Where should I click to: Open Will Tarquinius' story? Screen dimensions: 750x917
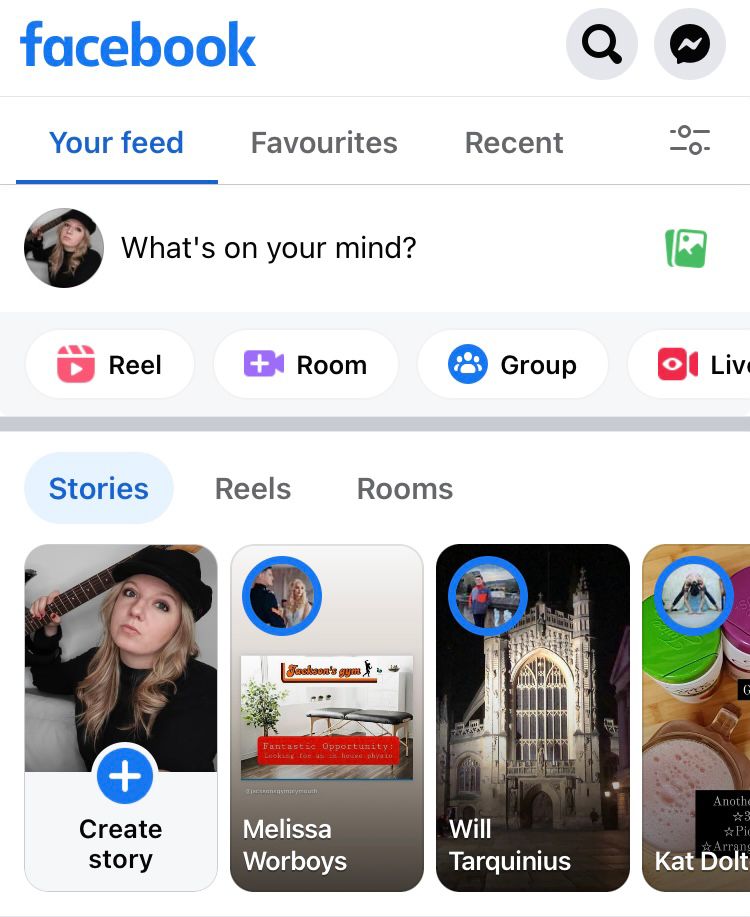pyautogui.click(x=533, y=717)
